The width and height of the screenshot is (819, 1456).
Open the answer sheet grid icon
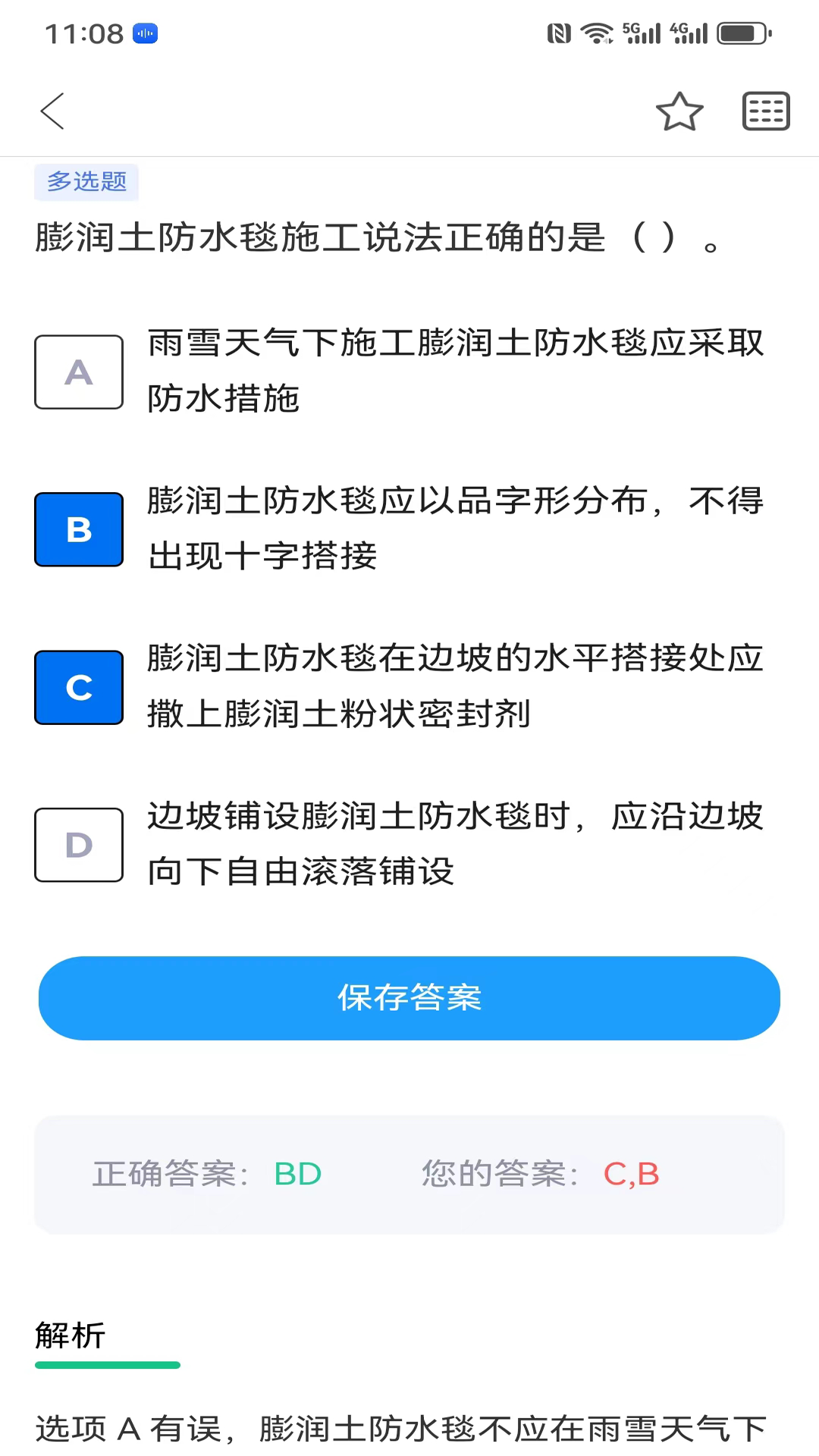[765, 110]
